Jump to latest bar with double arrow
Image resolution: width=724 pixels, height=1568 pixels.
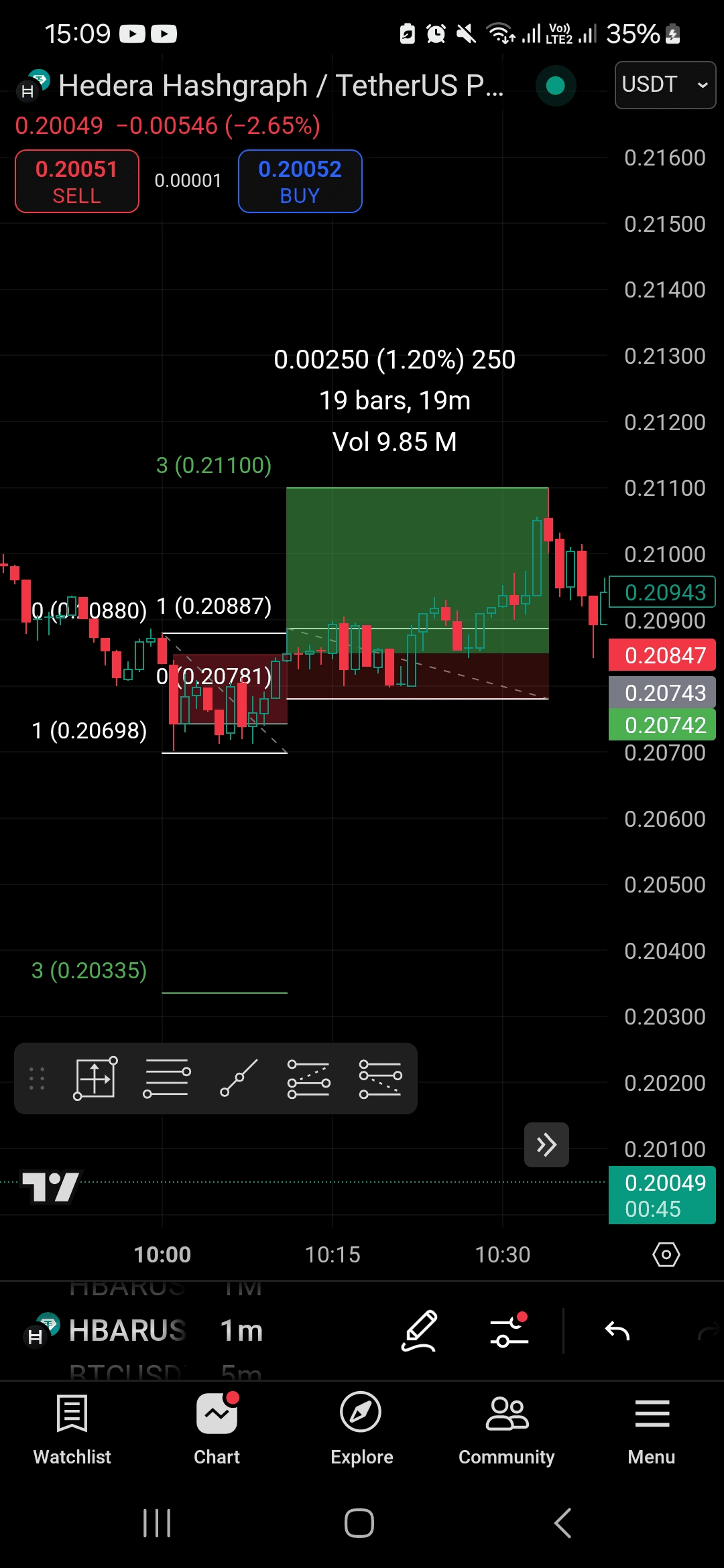[546, 1145]
